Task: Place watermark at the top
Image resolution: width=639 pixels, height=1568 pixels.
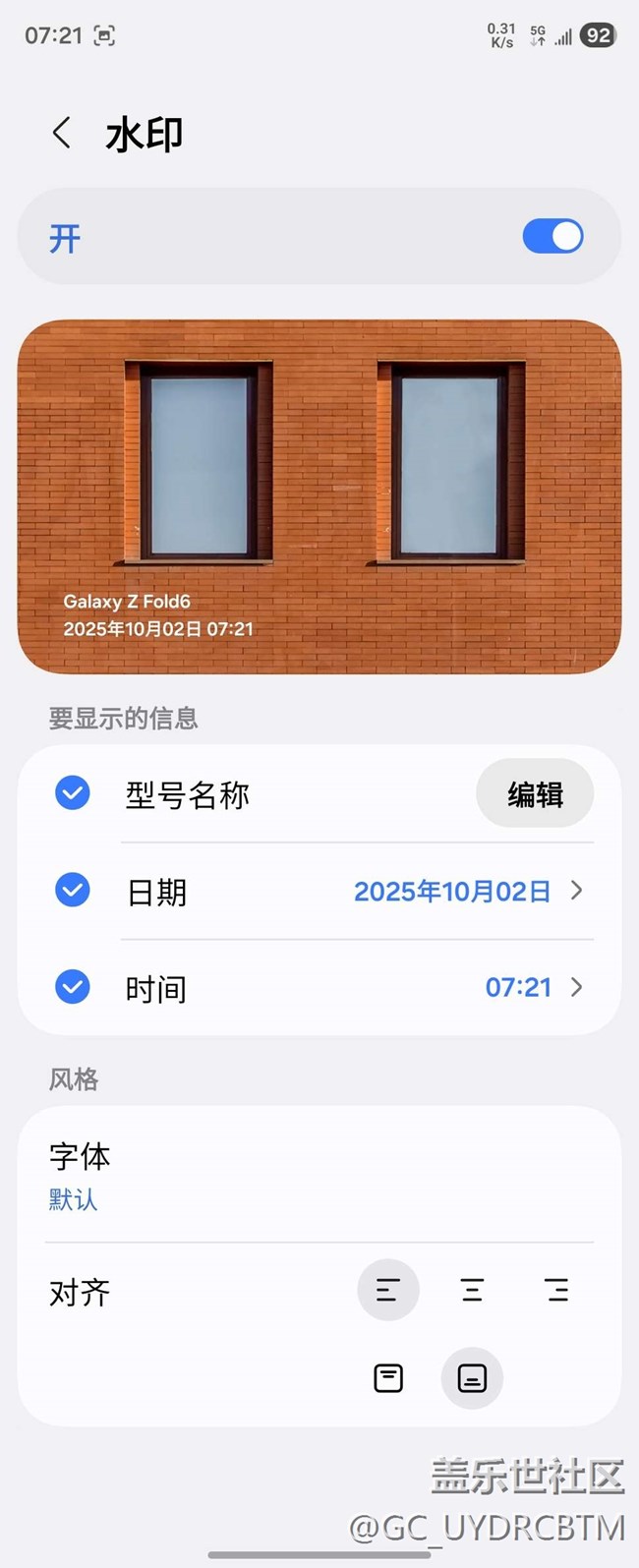Action: [388, 1378]
